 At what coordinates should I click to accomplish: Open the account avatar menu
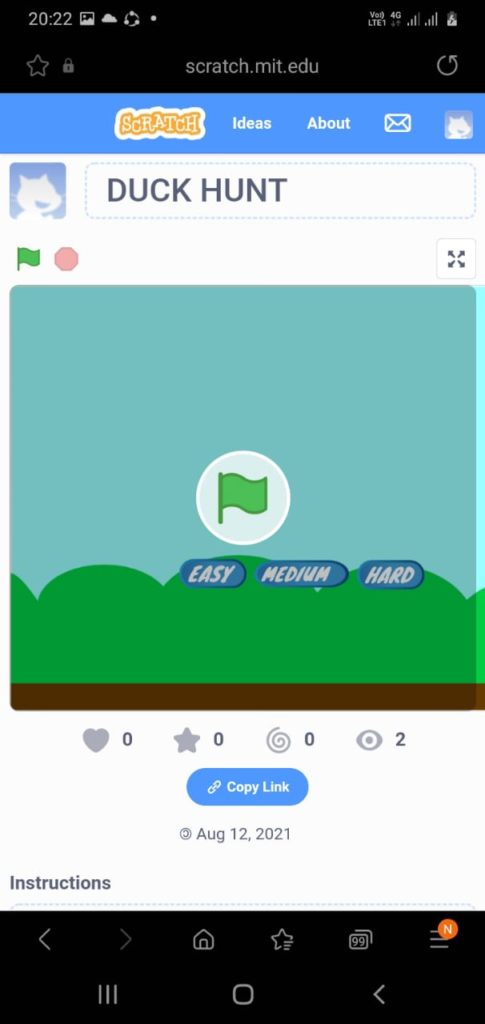458,124
